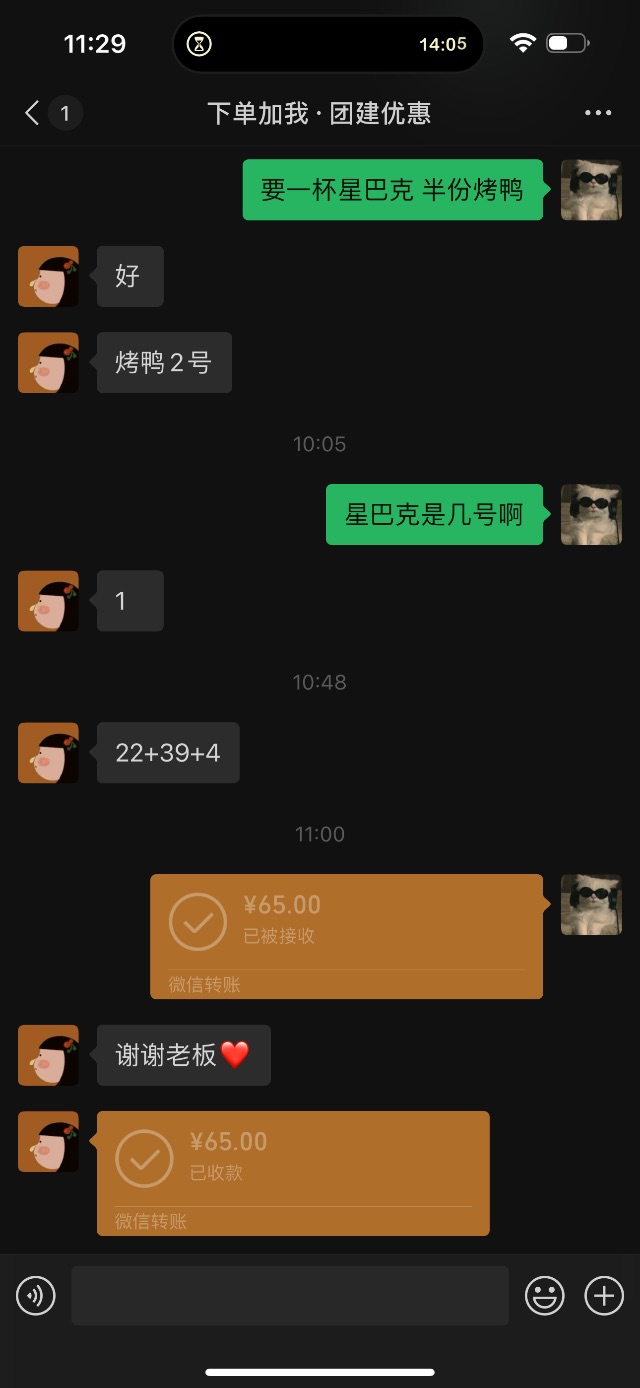Viewport: 640px width, 1388px height.
Task: Open the ¥65.00 transfer marked 已收款
Action: pyautogui.click(x=293, y=1172)
